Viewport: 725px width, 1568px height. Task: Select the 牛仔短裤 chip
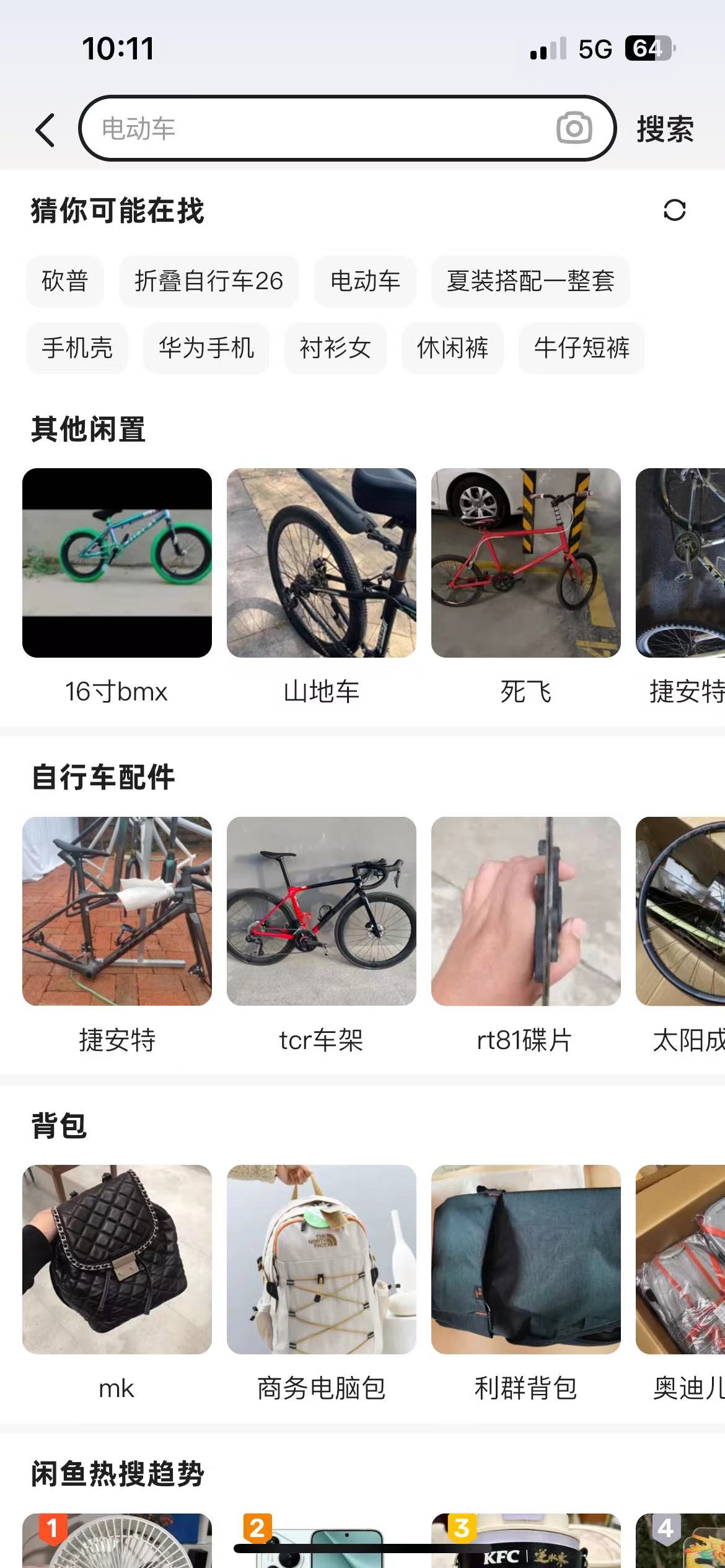coord(581,348)
